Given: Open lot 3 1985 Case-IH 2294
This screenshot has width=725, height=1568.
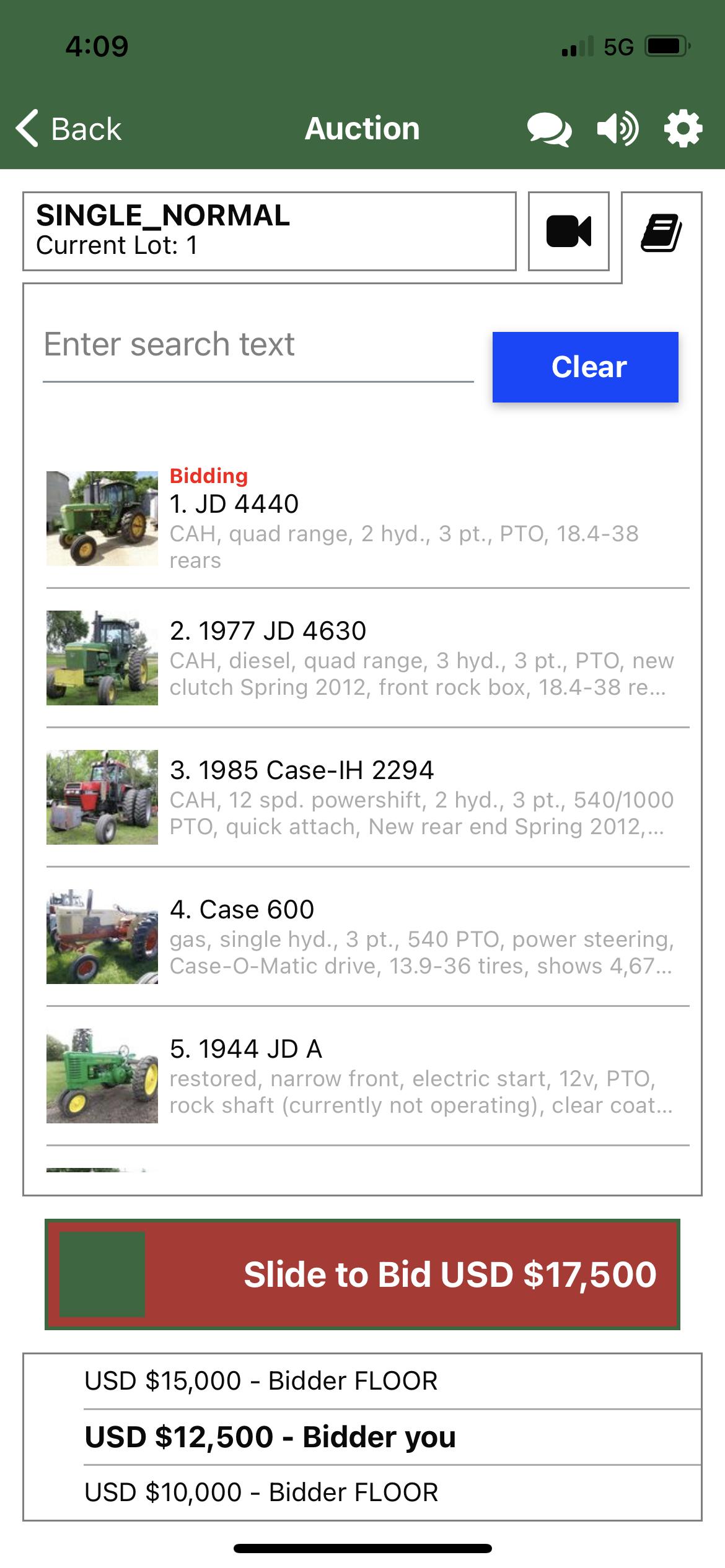Looking at the screenshot, I should click(x=367, y=798).
